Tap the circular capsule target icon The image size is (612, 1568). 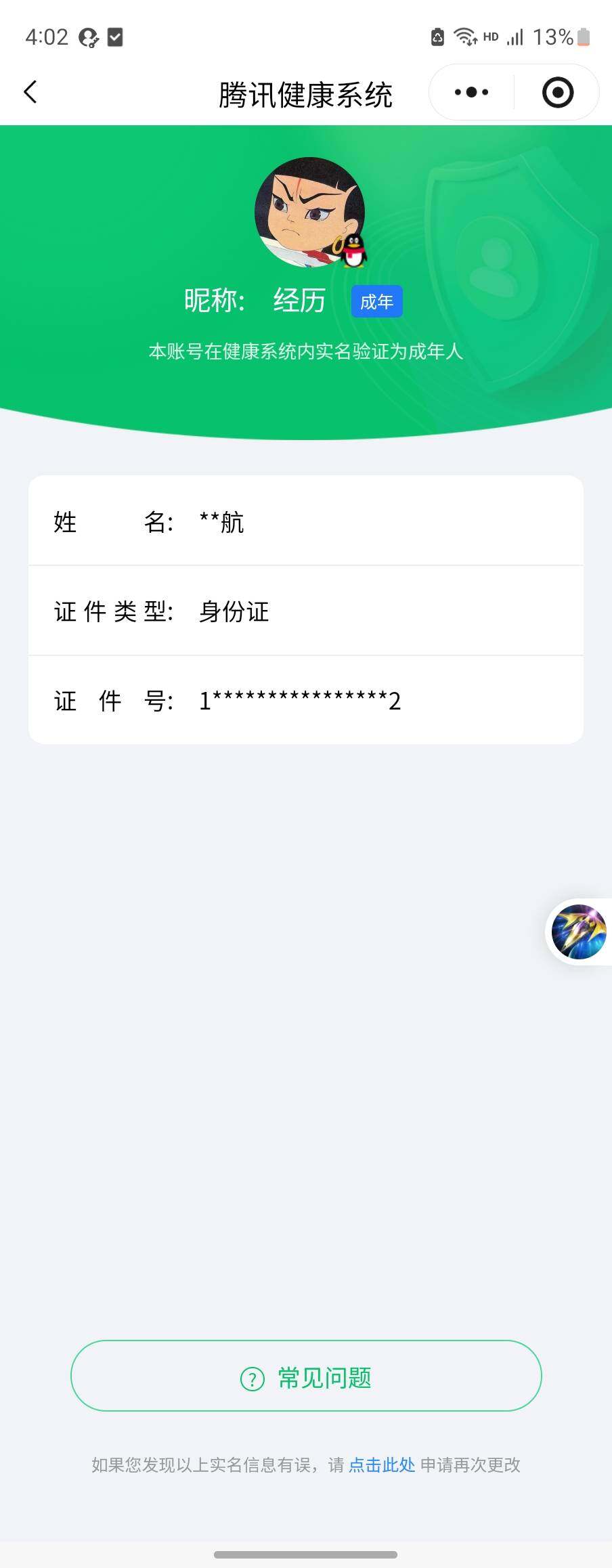tap(557, 91)
